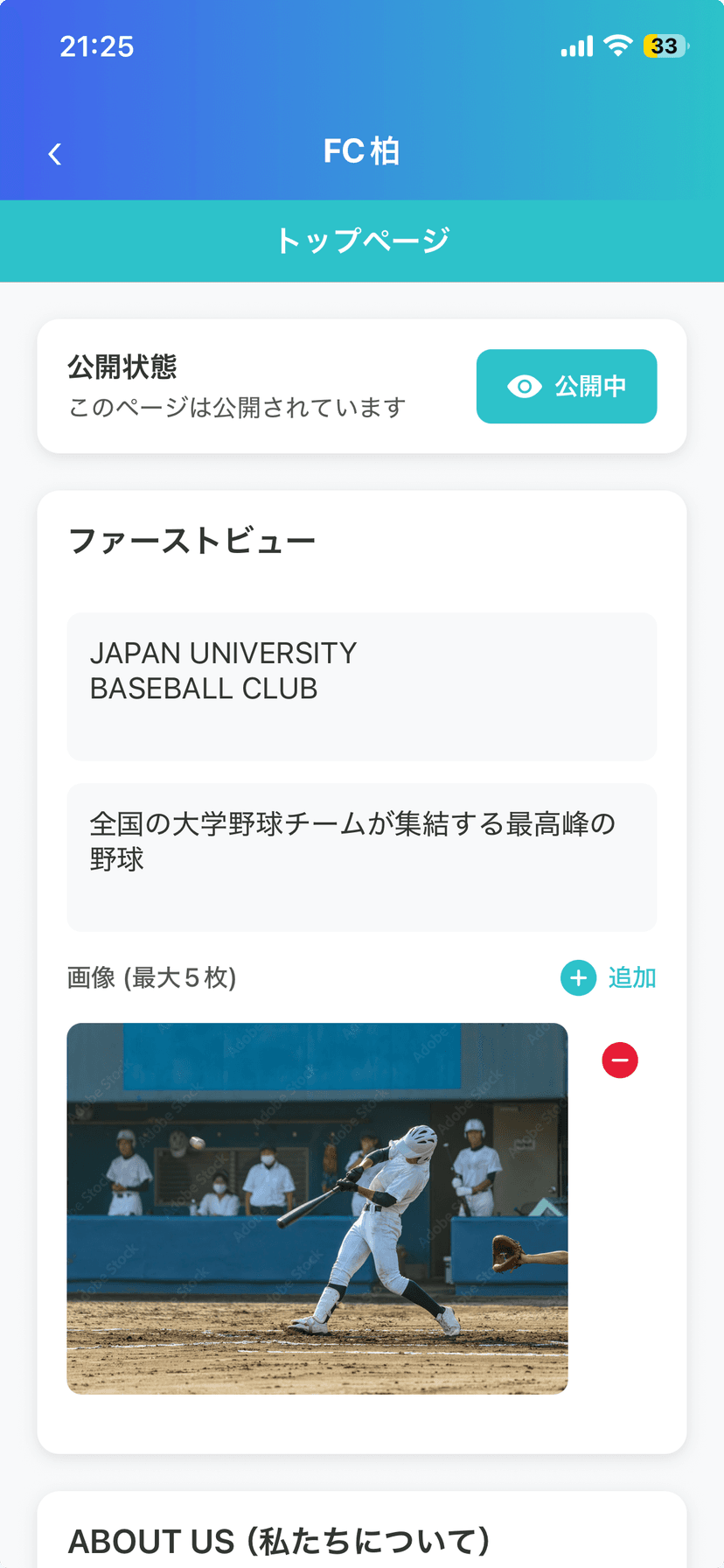The image size is (724, 1568).
Task: Edit the 全国の大学野球チーム description field
Action: coord(361,857)
